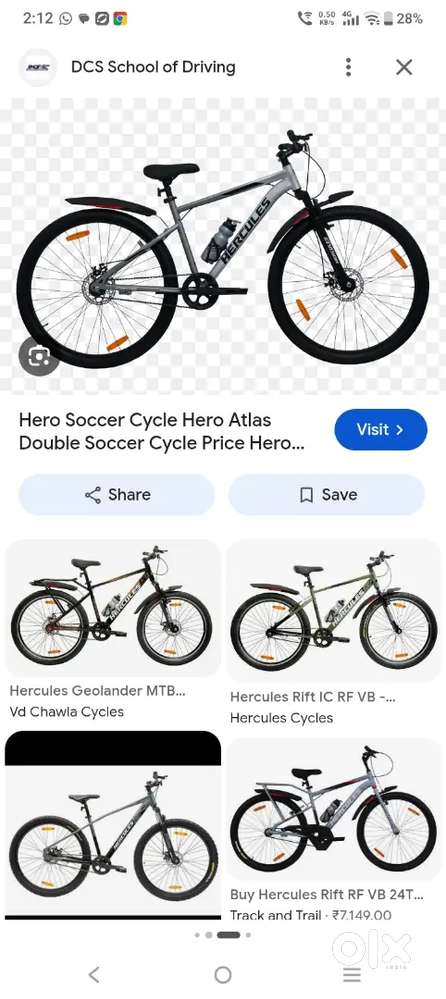Open Hero Soccer Cycle title link
446x999 pixels.
click(162, 431)
